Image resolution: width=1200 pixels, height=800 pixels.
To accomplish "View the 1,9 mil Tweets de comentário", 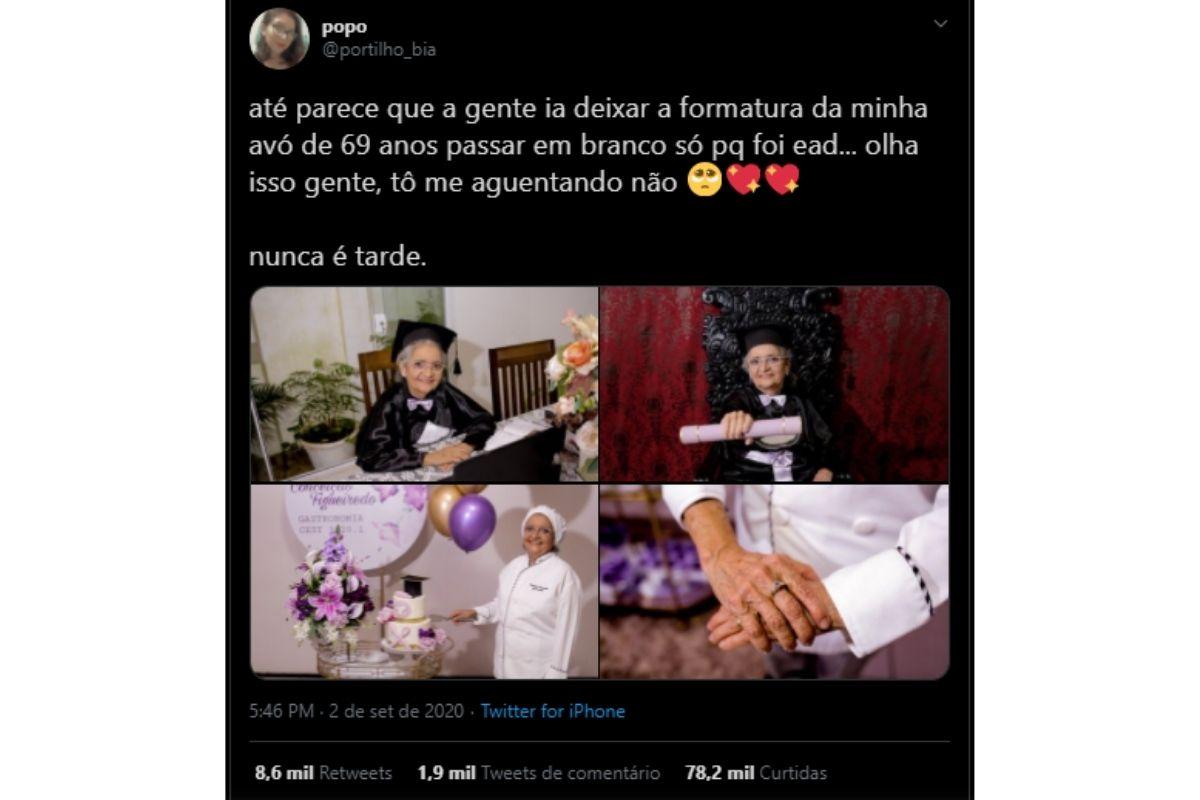I will [540, 773].
